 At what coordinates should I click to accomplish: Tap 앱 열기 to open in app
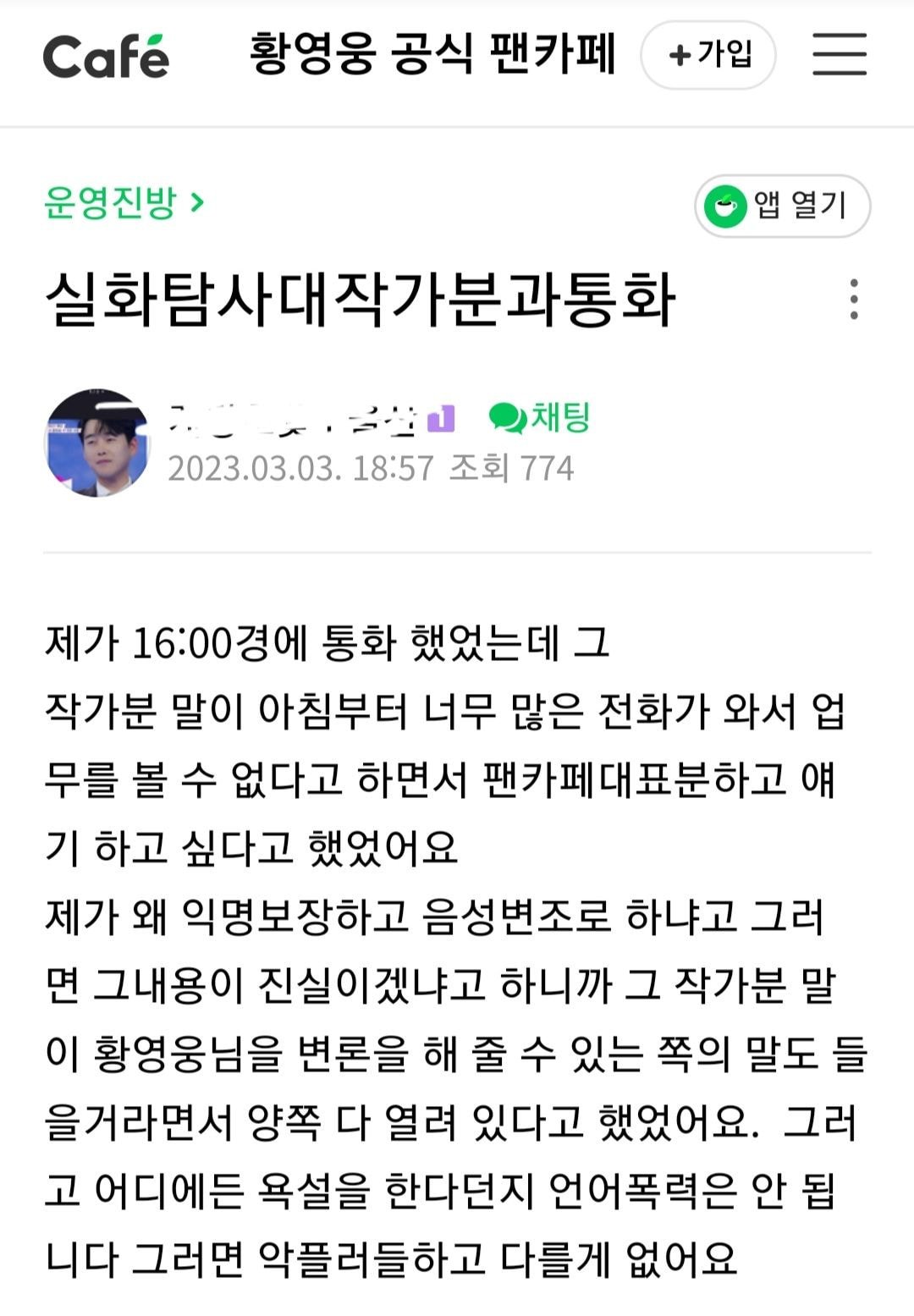pos(782,206)
